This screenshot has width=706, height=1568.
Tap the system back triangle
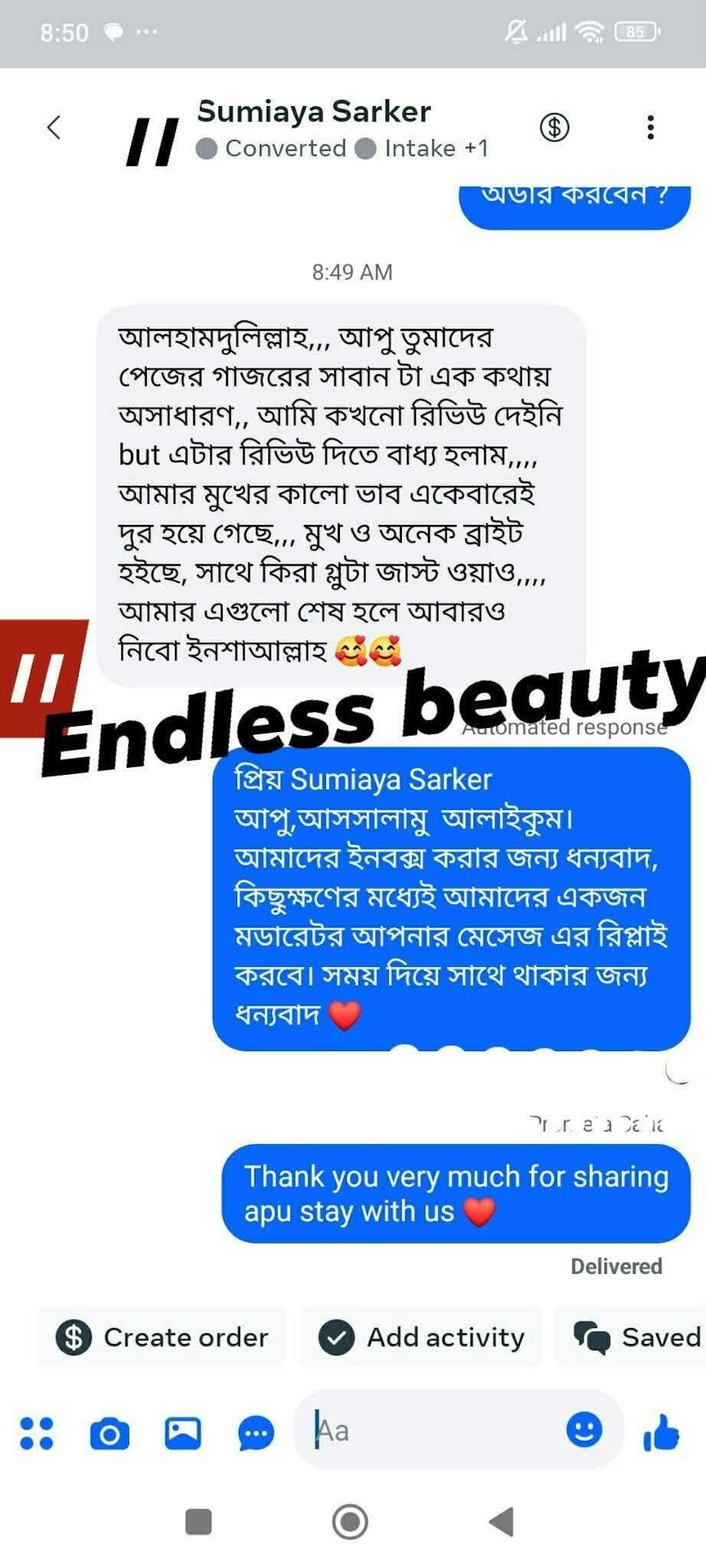coord(502,1521)
